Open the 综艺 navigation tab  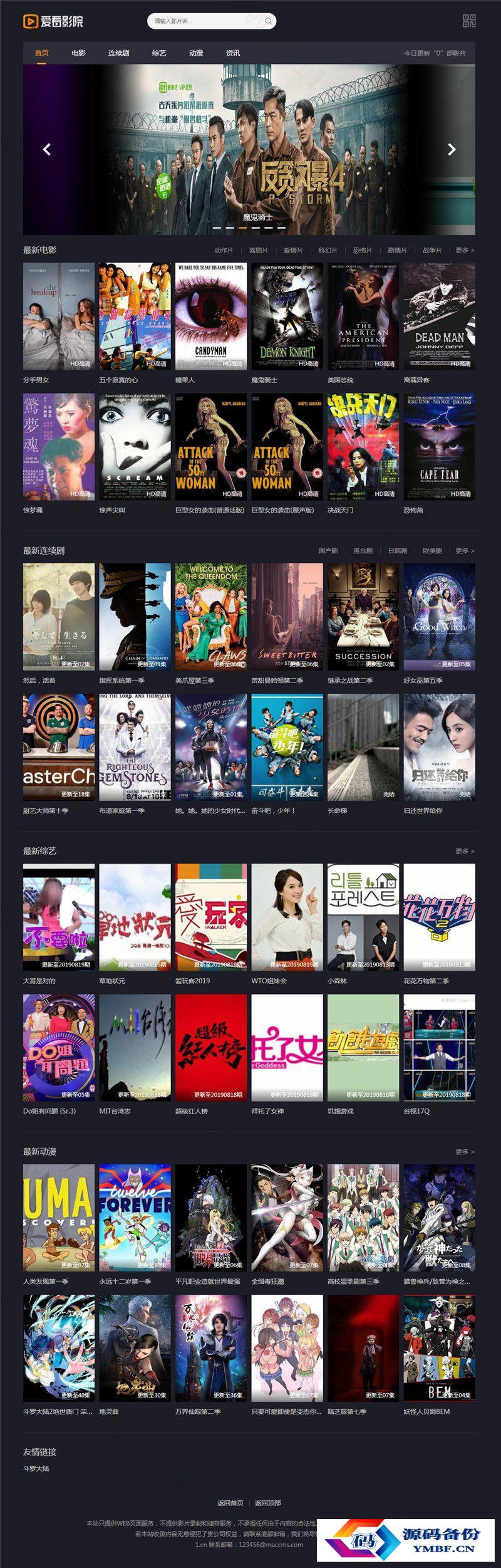tap(159, 53)
